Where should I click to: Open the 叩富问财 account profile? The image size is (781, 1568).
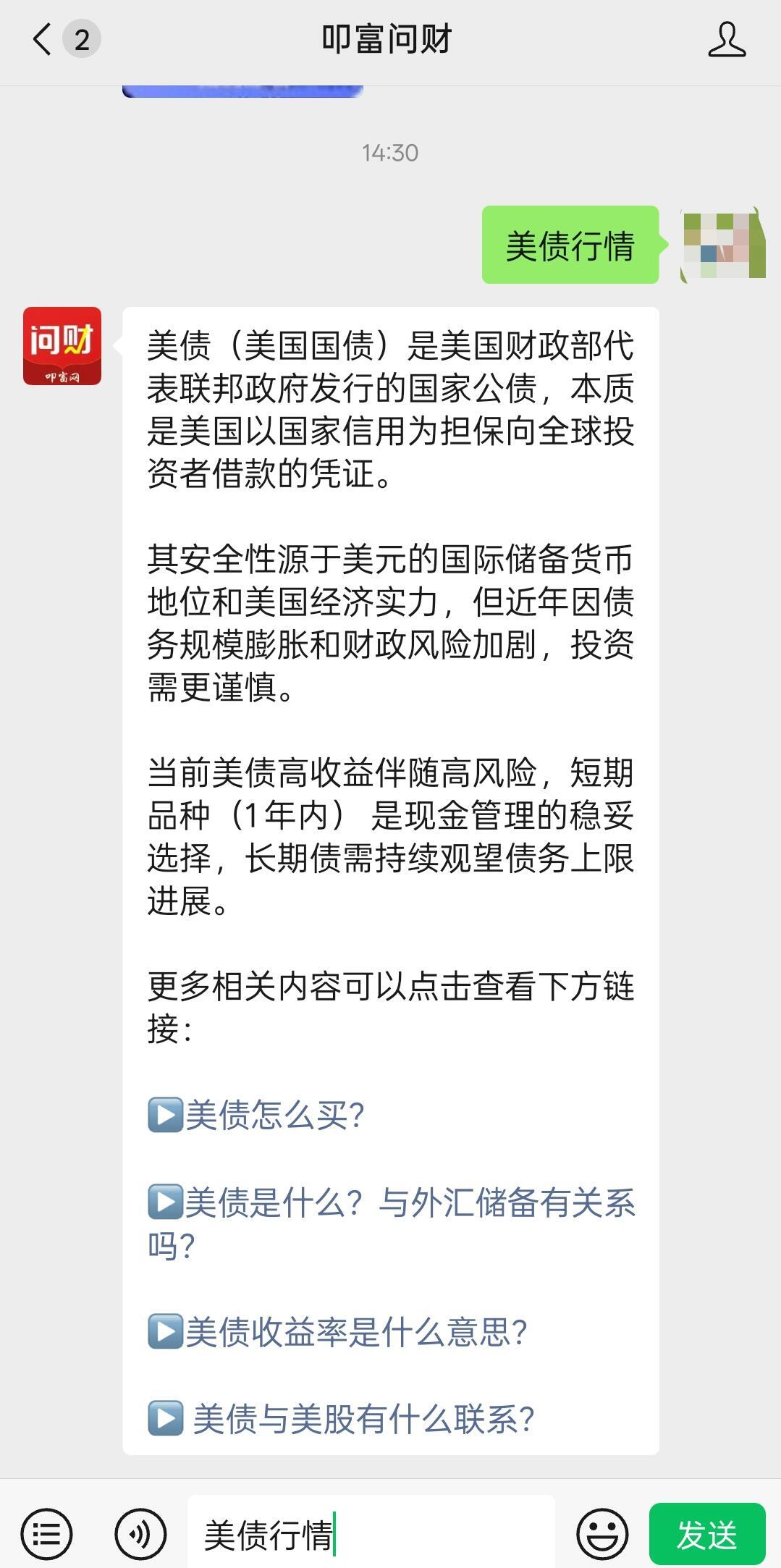click(x=726, y=39)
